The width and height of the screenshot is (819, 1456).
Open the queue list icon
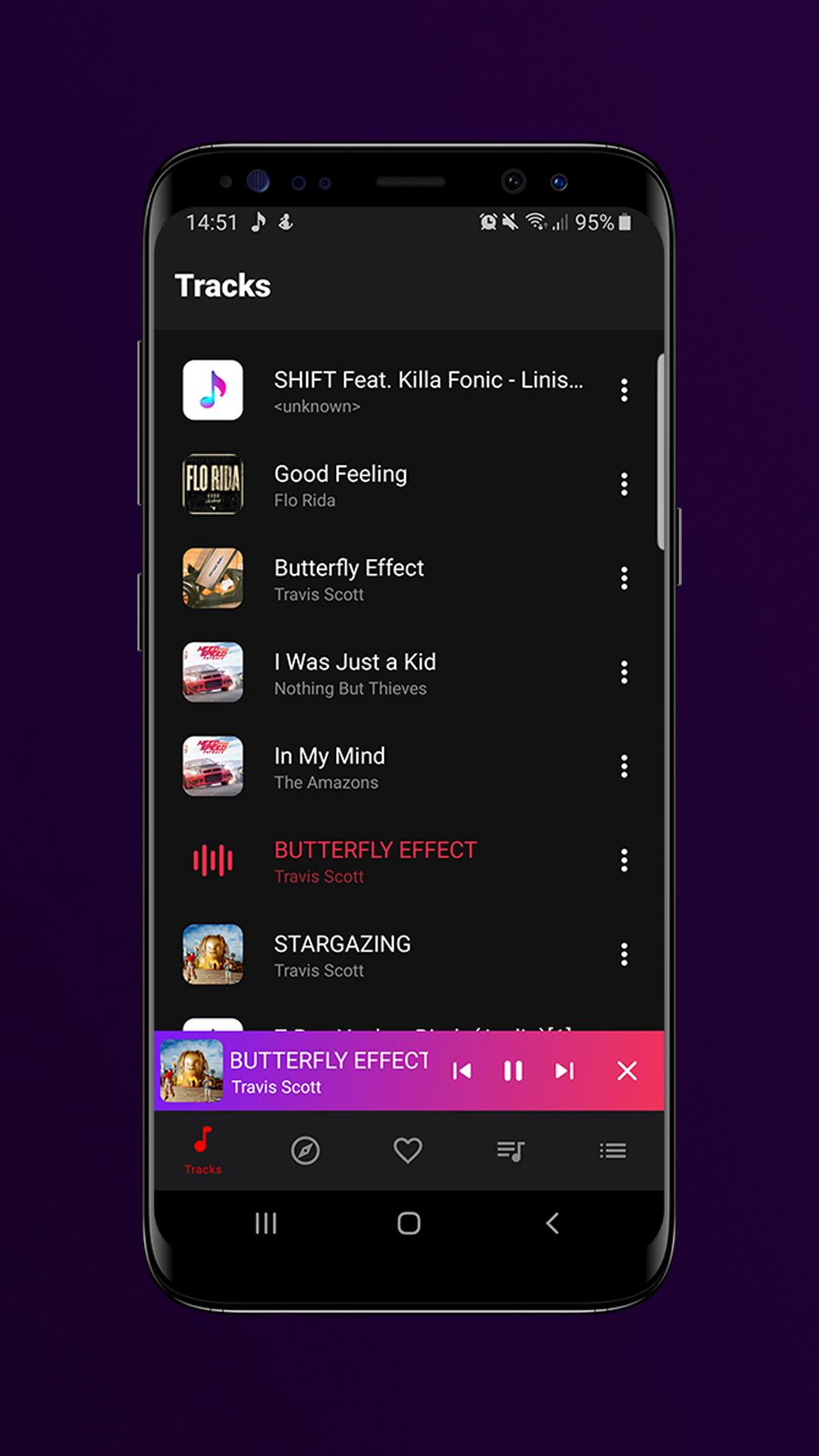(611, 1150)
